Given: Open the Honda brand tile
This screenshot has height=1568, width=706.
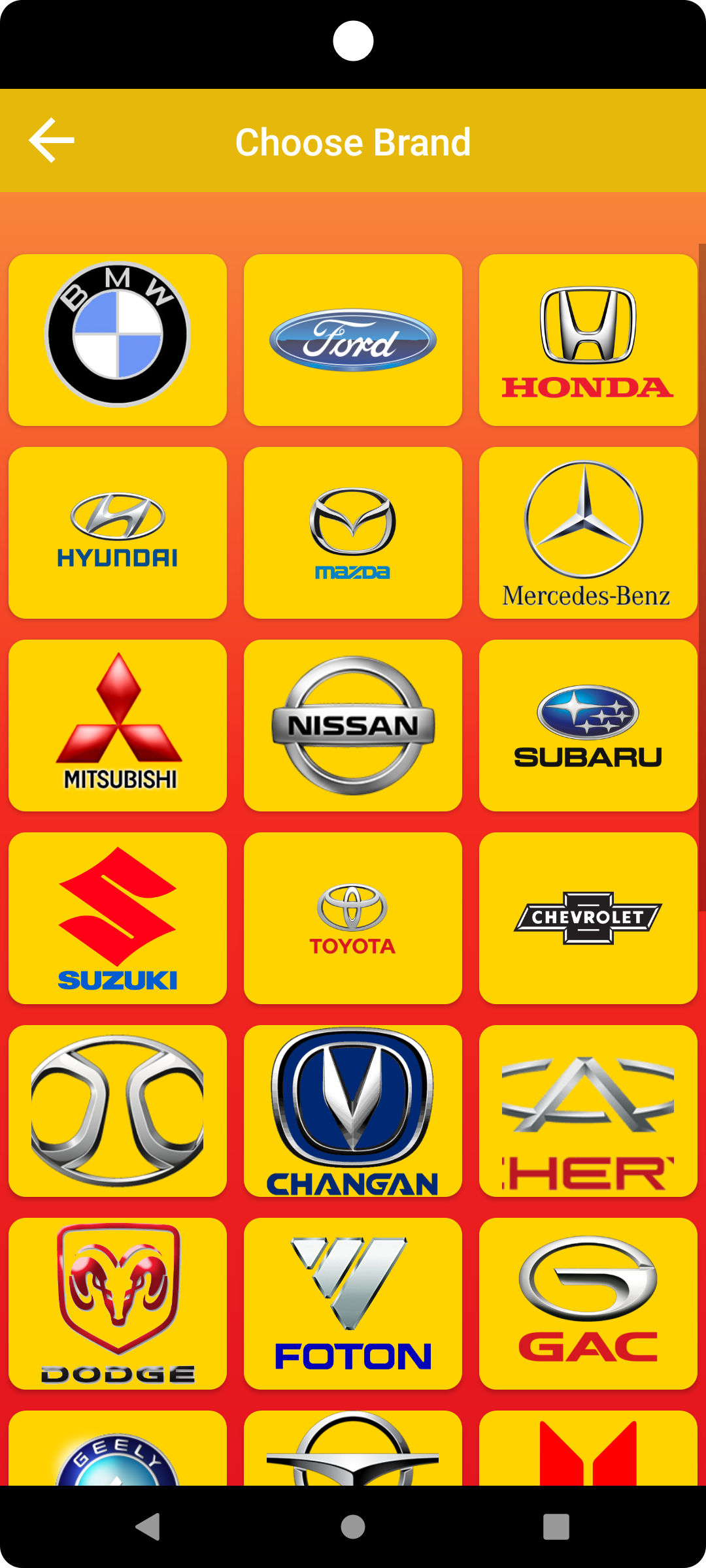Looking at the screenshot, I should click(x=588, y=340).
